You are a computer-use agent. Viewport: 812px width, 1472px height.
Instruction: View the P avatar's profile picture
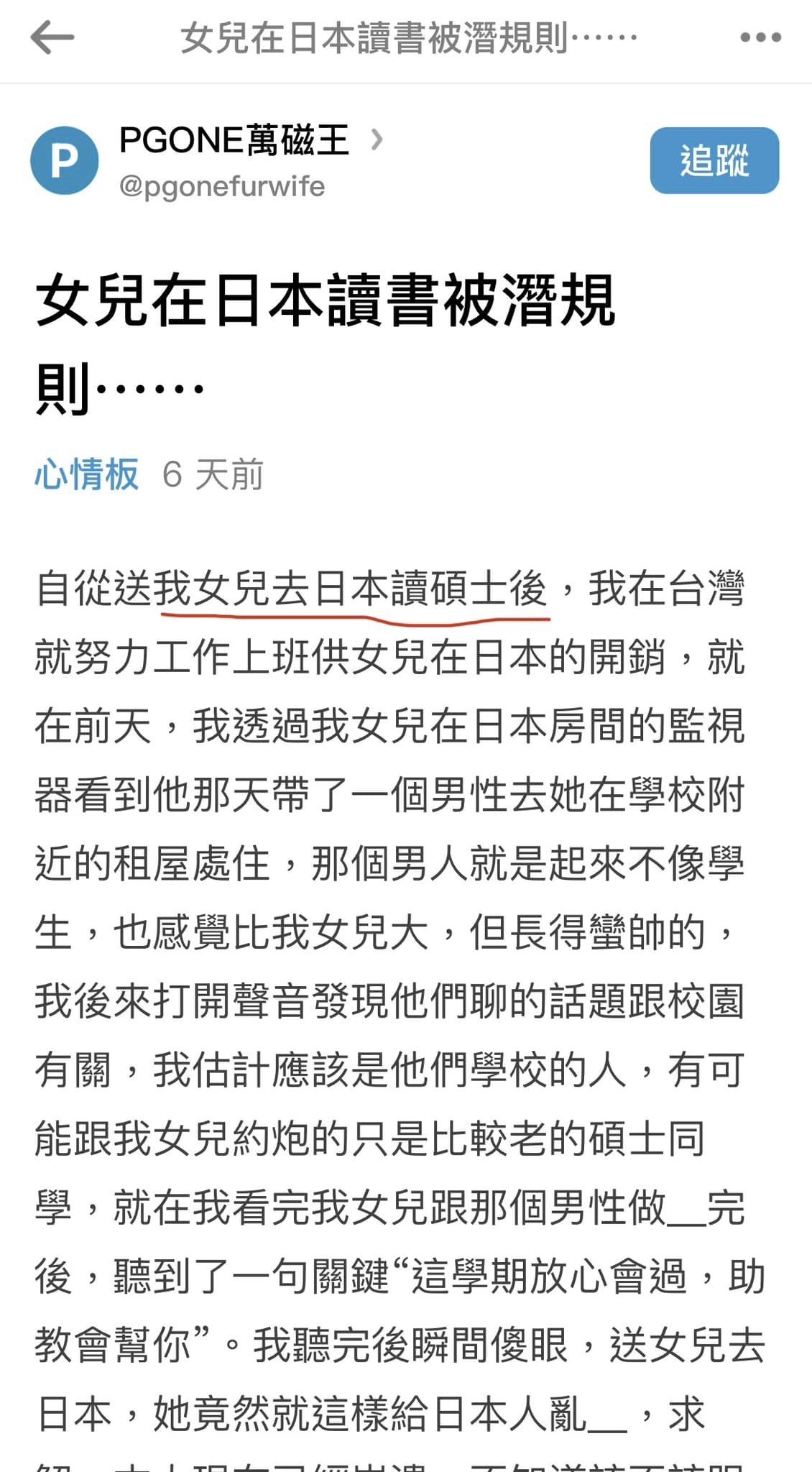tap(65, 160)
